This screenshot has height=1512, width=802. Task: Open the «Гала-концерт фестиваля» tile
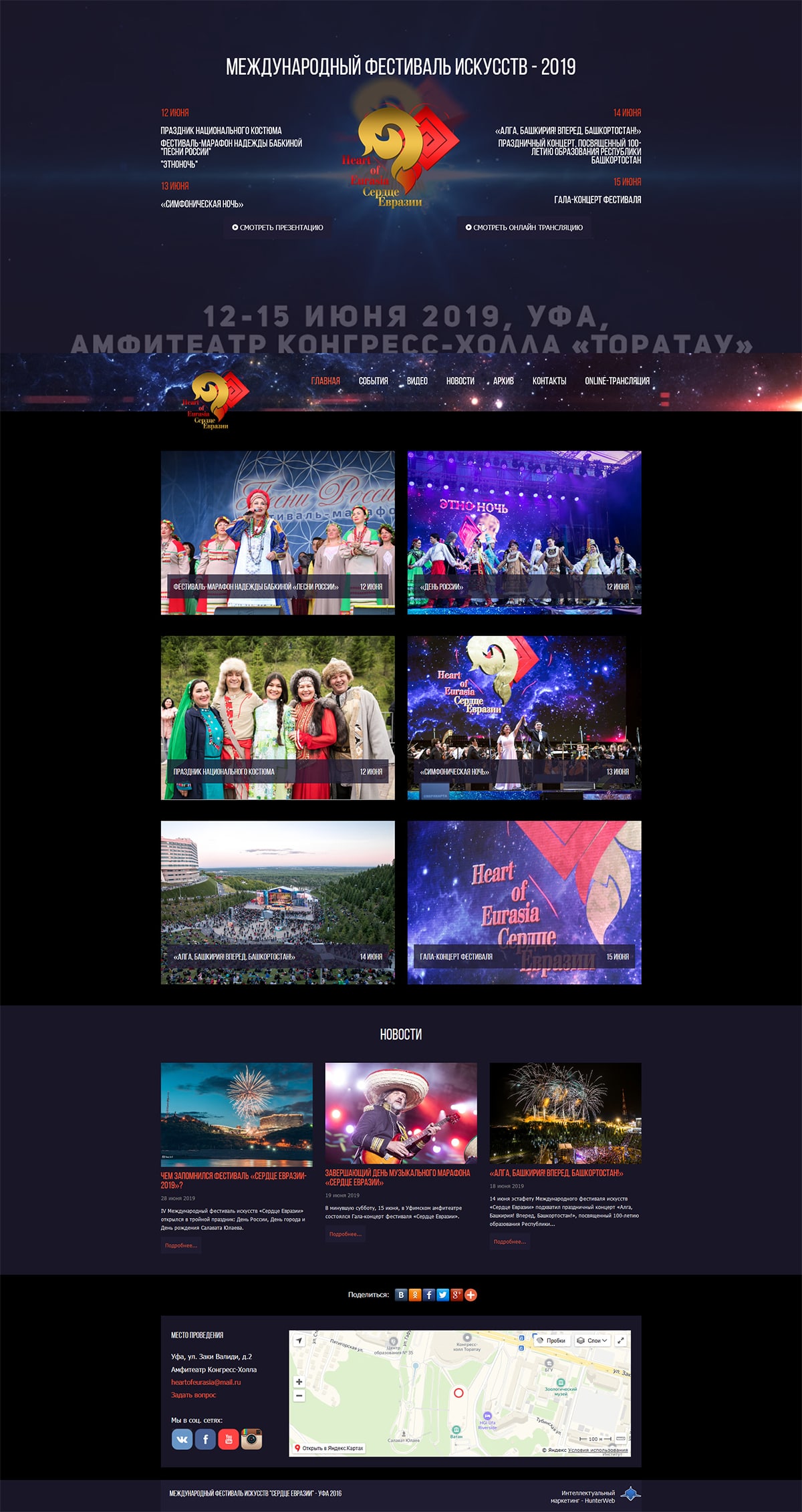[x=524, y=903]
